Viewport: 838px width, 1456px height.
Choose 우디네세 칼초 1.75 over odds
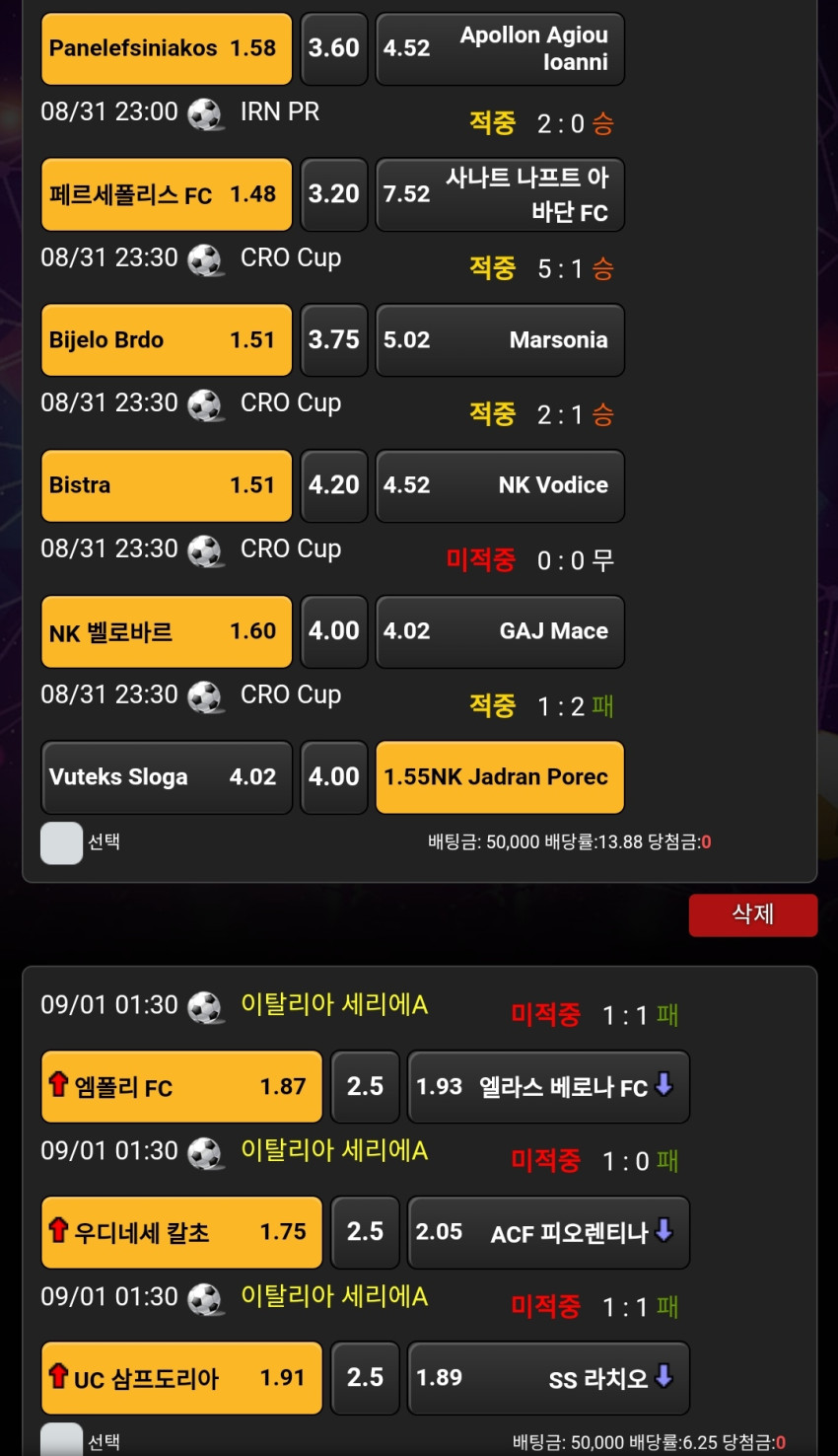181,1232
